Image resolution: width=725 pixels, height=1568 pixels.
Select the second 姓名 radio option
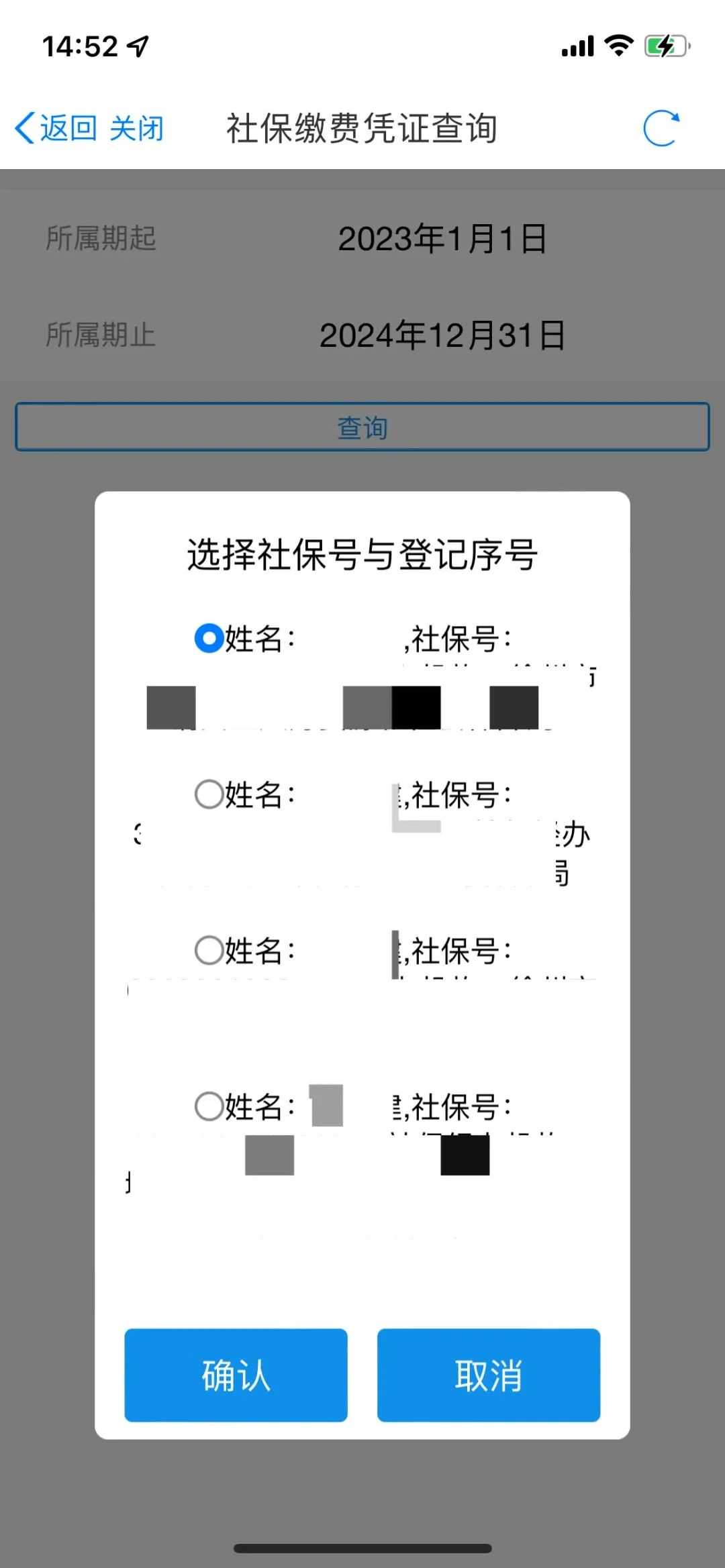tap(209, 794)
